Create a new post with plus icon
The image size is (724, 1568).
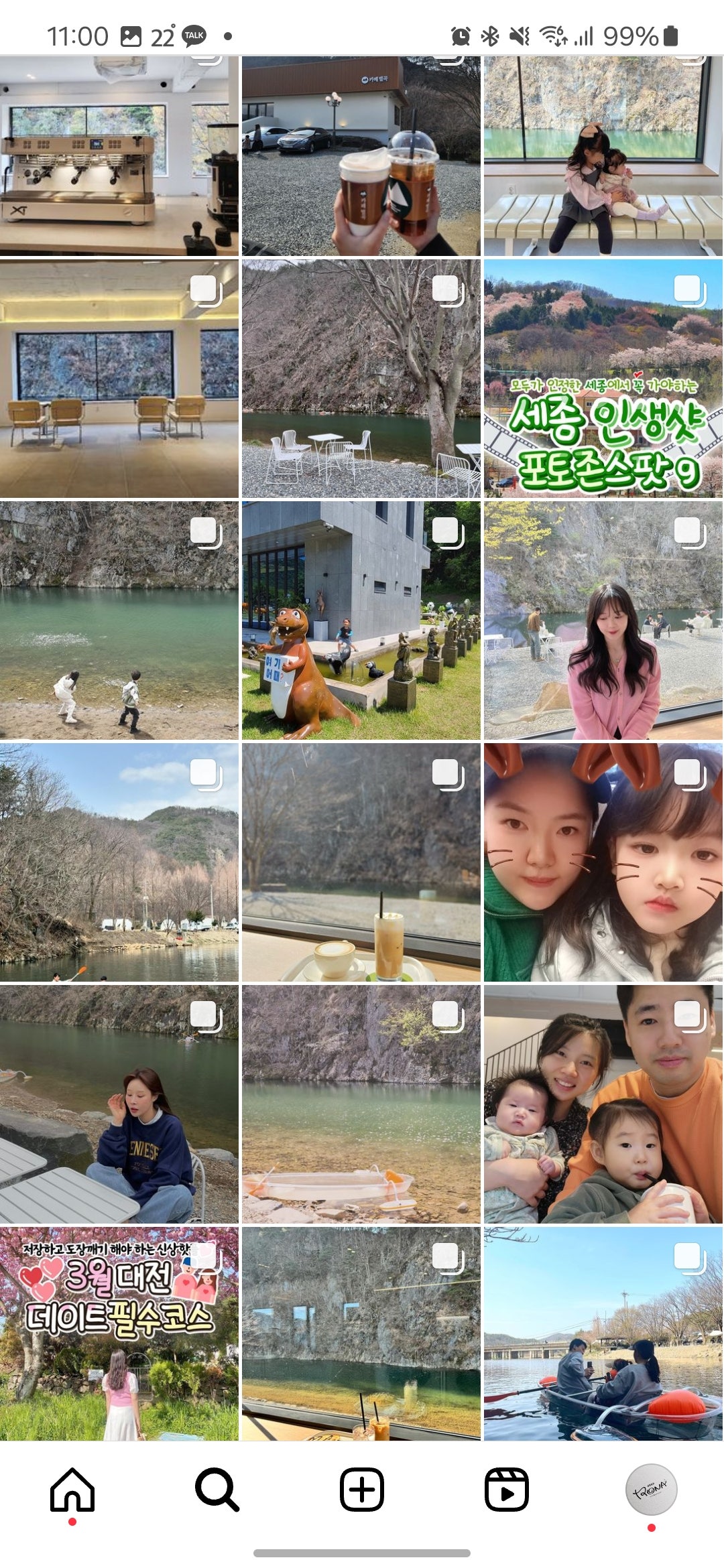(x=362, y=1490)
